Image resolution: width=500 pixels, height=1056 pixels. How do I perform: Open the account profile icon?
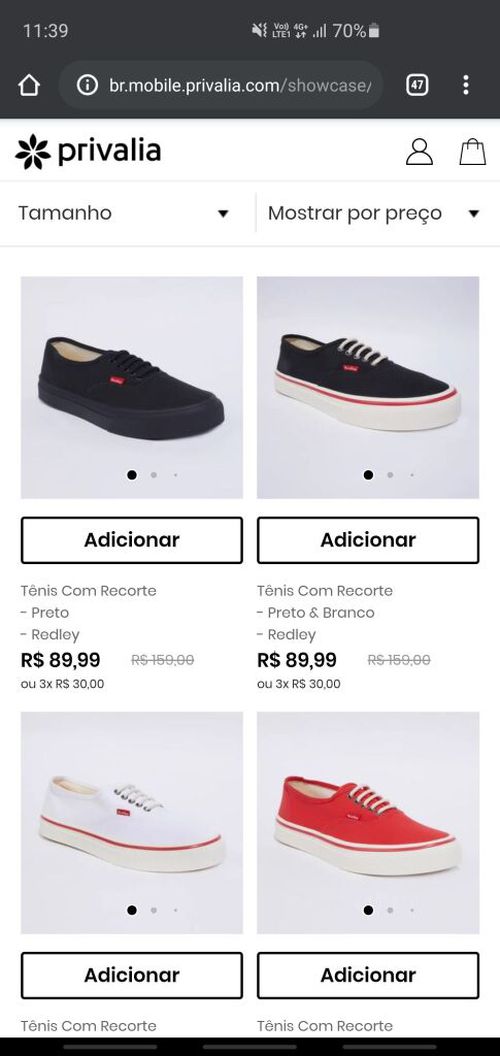tap(419, 152)
